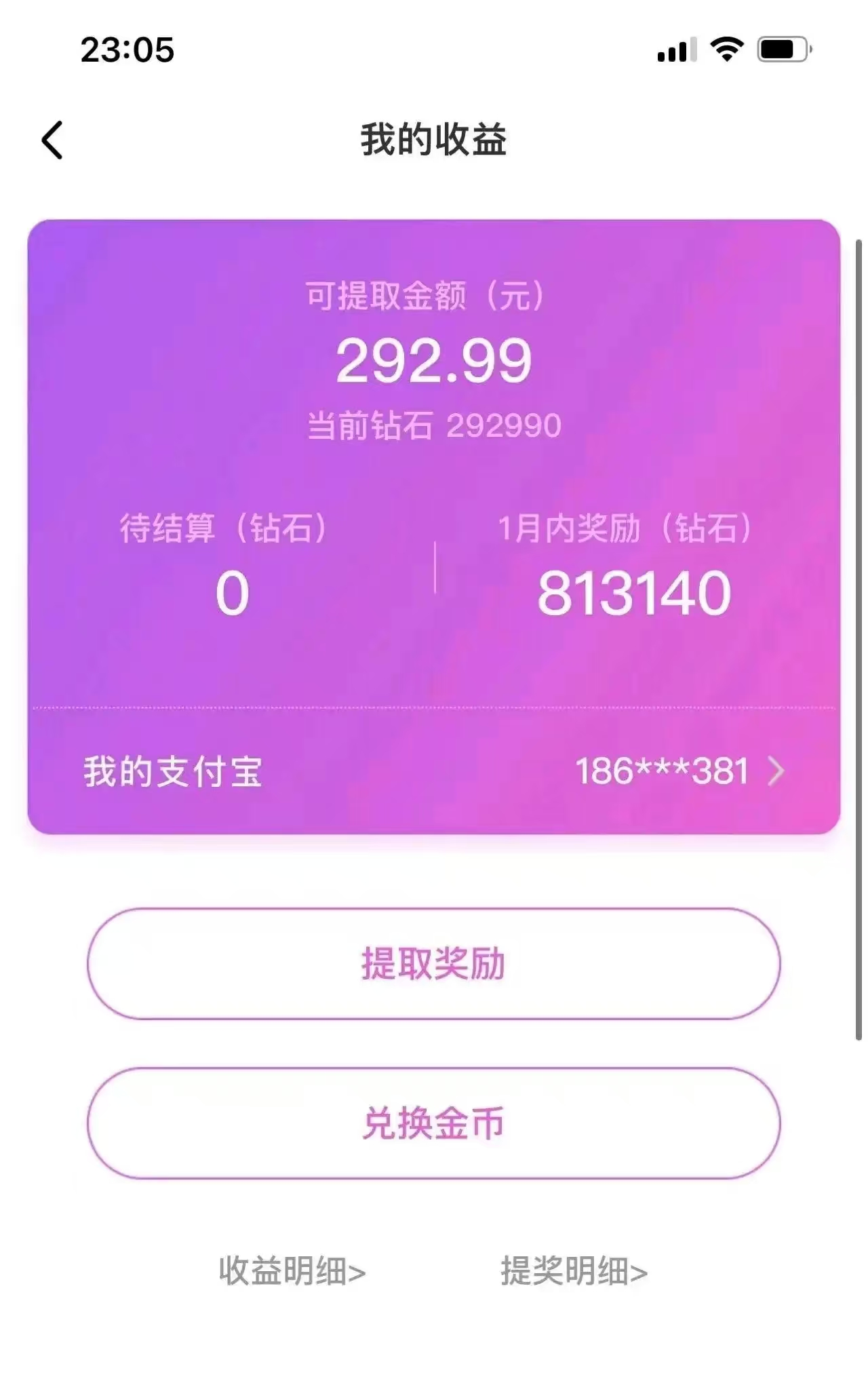Open 我的支付宝 account row
868x1398 pixels.
pos(434,771)
